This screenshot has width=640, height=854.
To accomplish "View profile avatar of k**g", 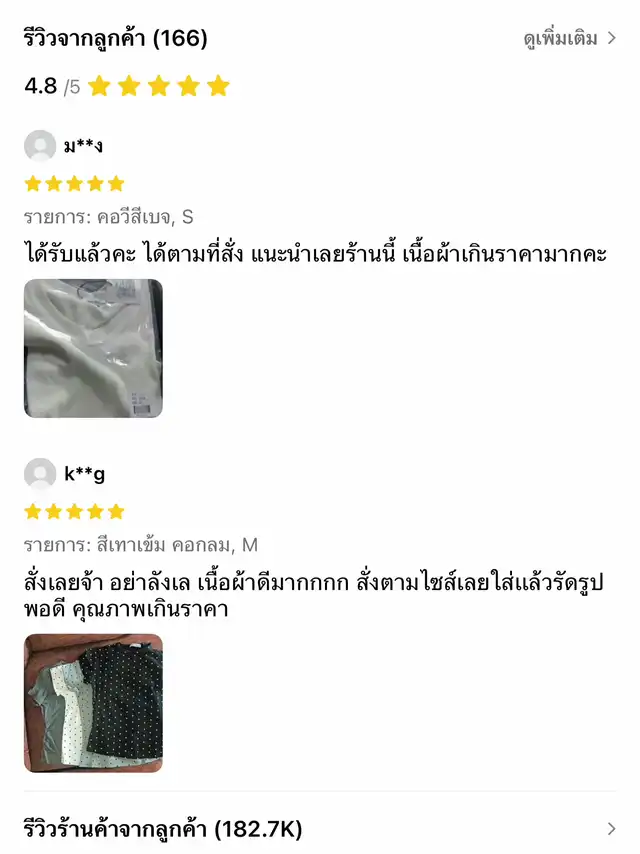I will 40,474.
